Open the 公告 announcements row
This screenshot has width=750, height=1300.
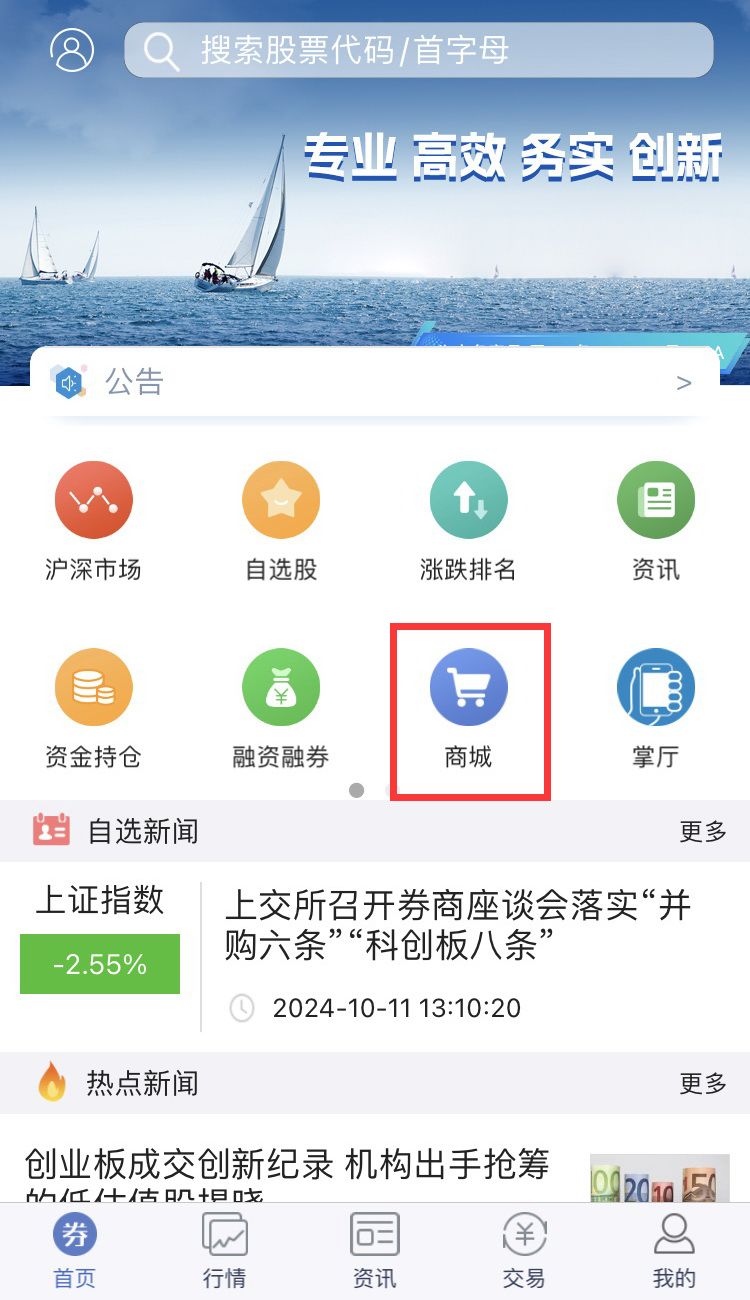point(375,382)
